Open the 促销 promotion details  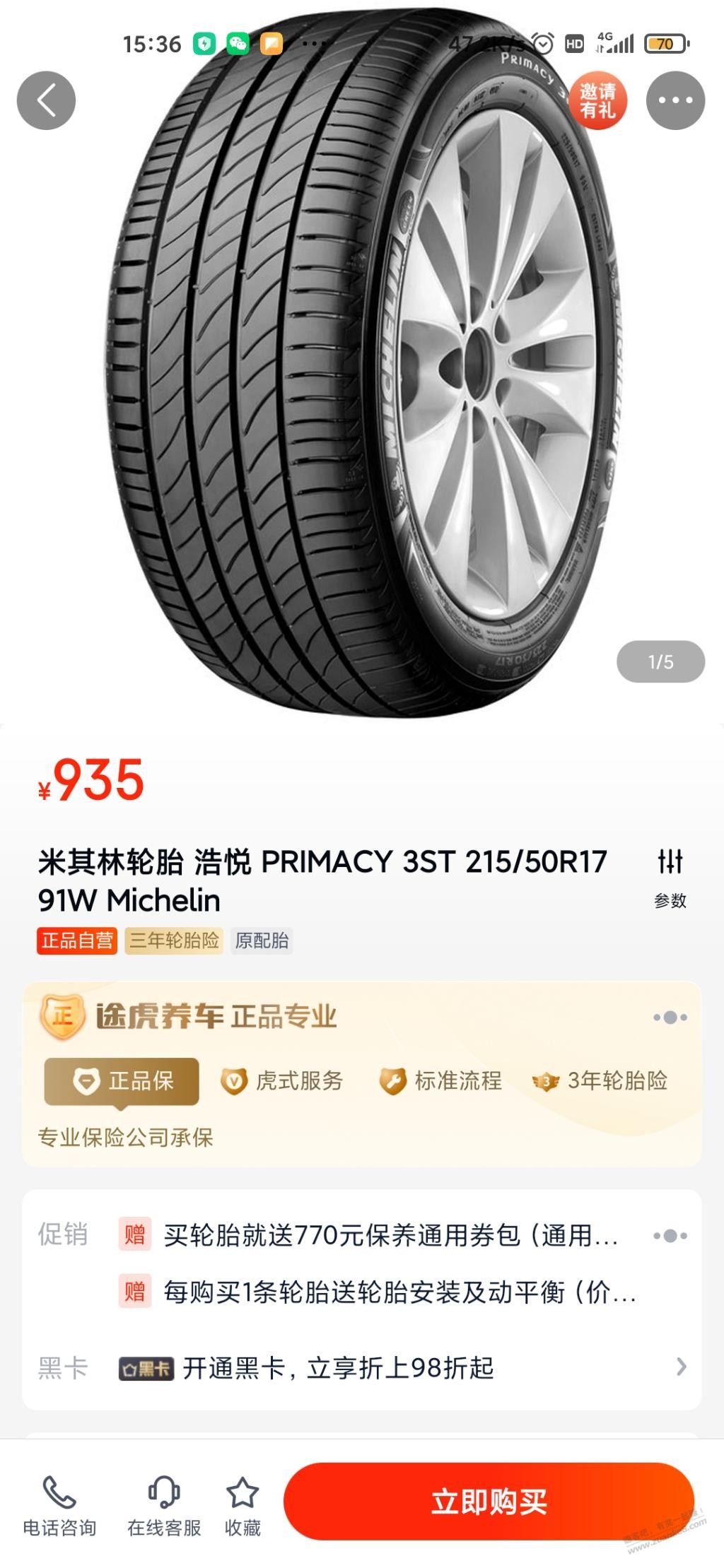pos(670,1236)
